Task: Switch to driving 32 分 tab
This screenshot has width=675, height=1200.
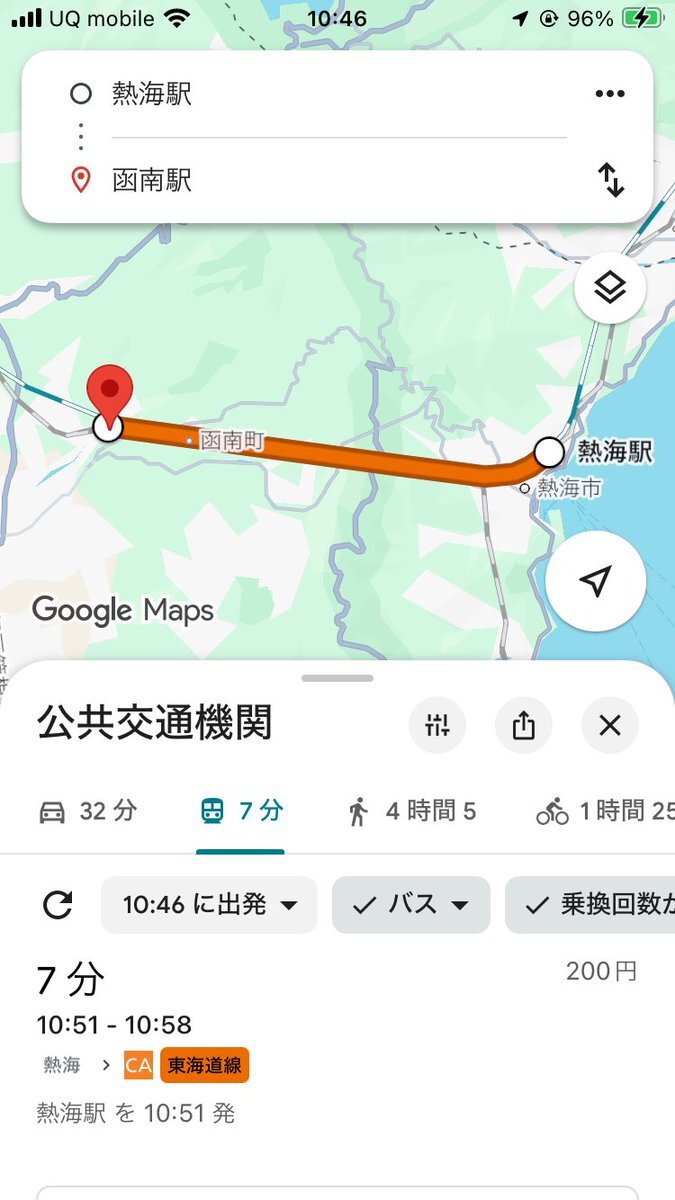Action: [87, 811]
